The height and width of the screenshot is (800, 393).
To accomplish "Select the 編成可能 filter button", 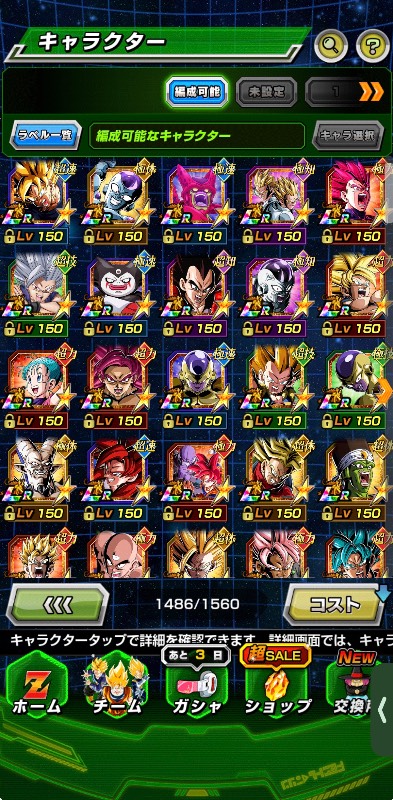I will click(196, 92).
